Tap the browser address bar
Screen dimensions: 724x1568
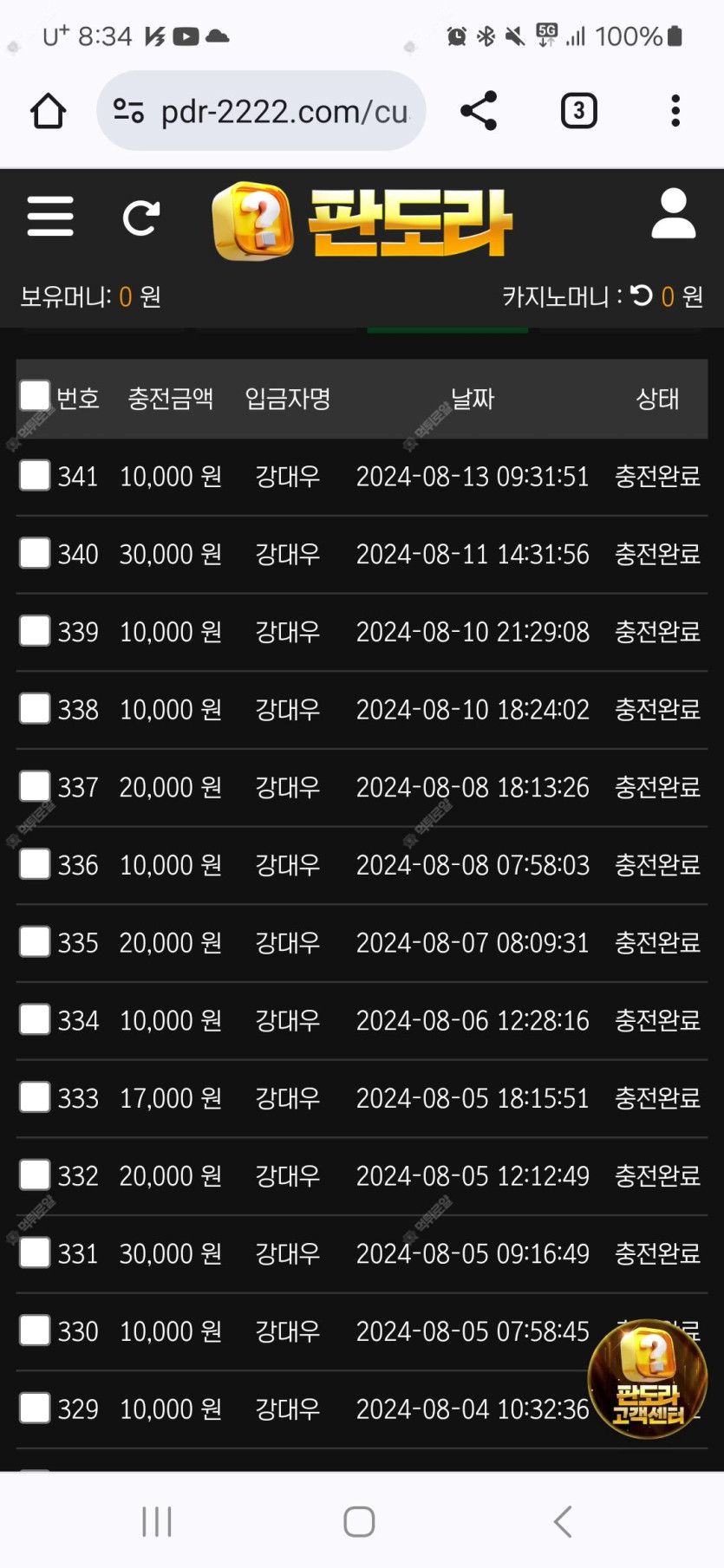click(x=261, y=111)
